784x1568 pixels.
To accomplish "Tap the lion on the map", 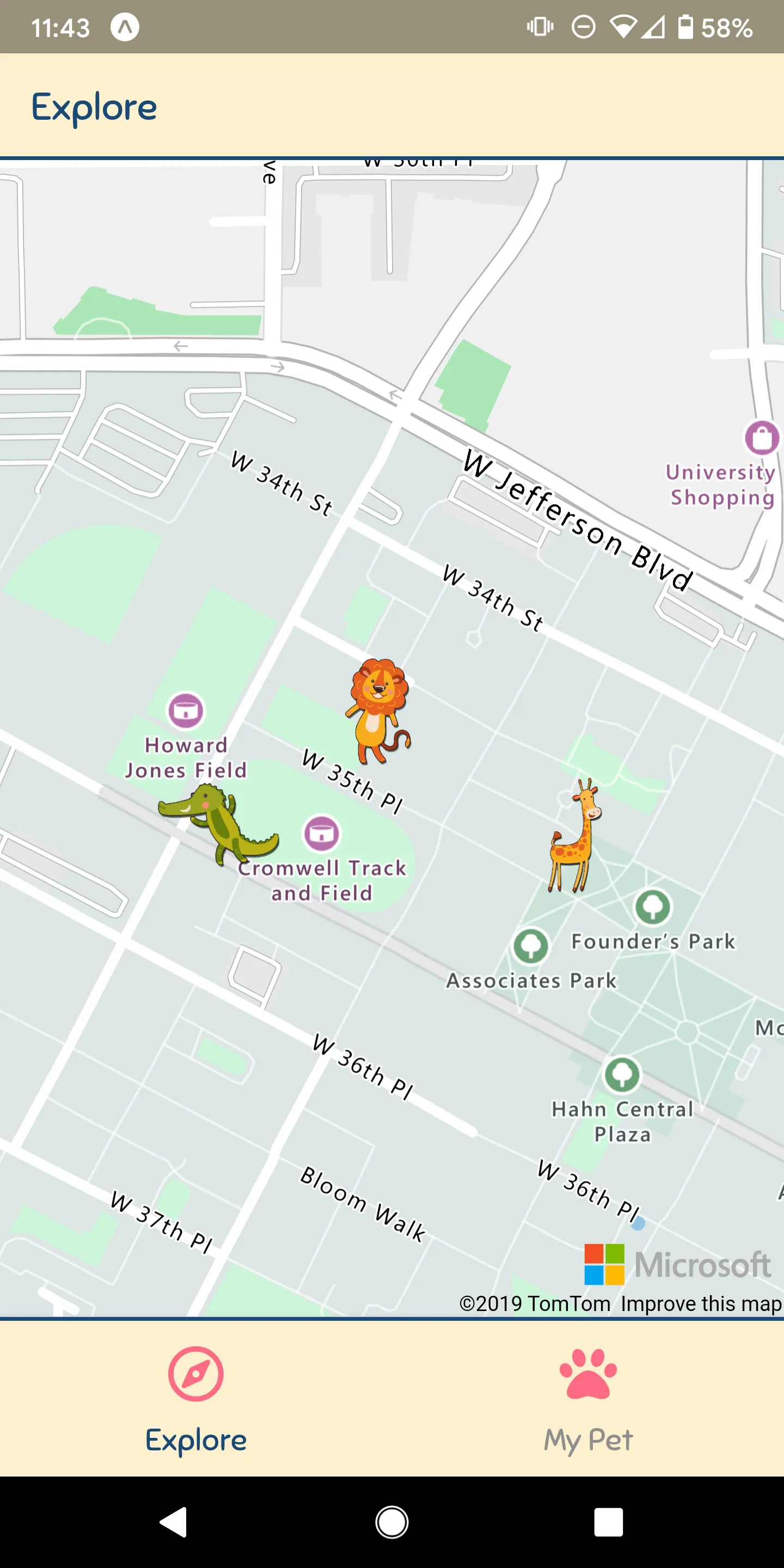I will (x=378, y=710).
